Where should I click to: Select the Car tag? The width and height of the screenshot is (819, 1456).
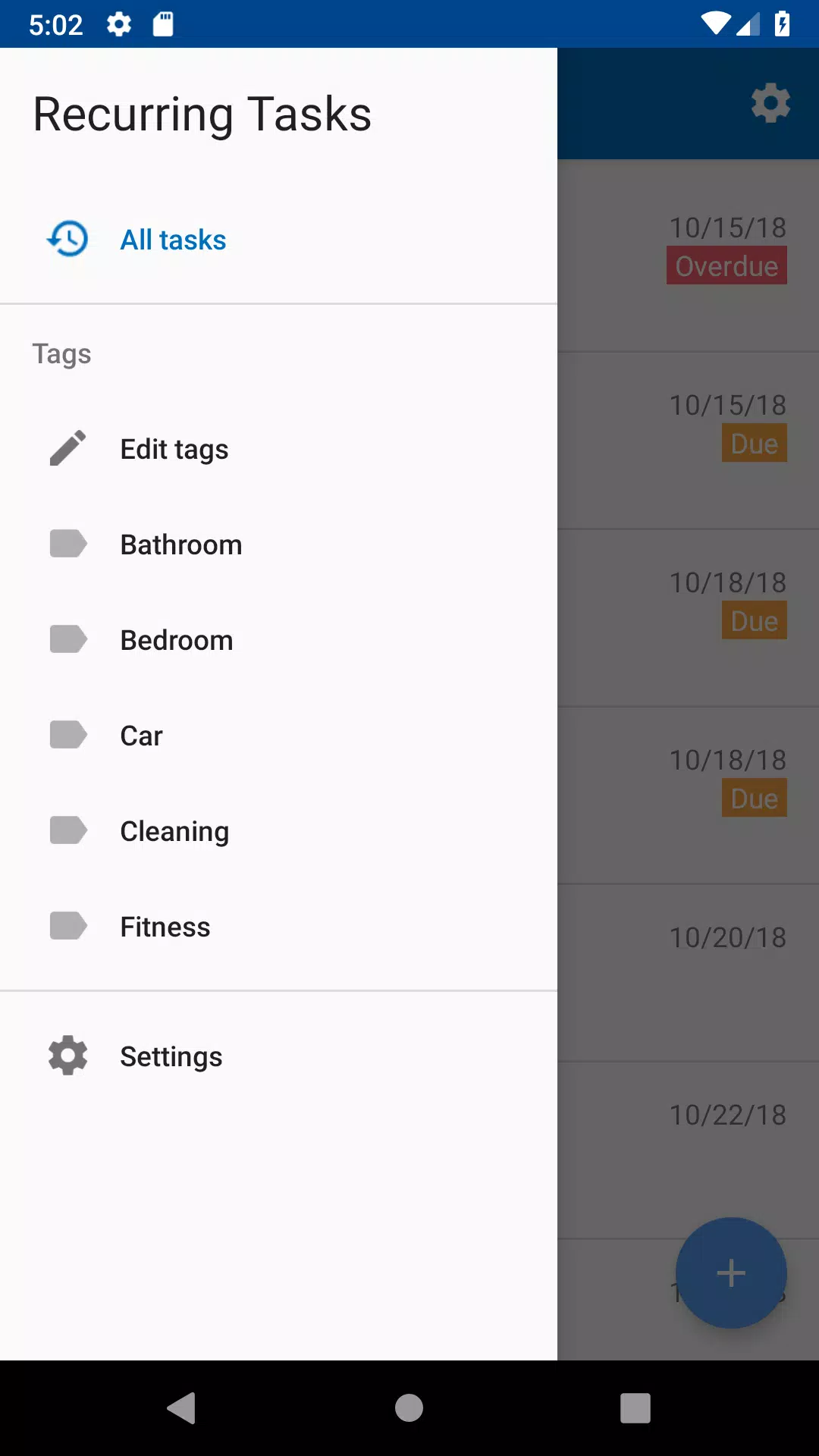(141, 736)
